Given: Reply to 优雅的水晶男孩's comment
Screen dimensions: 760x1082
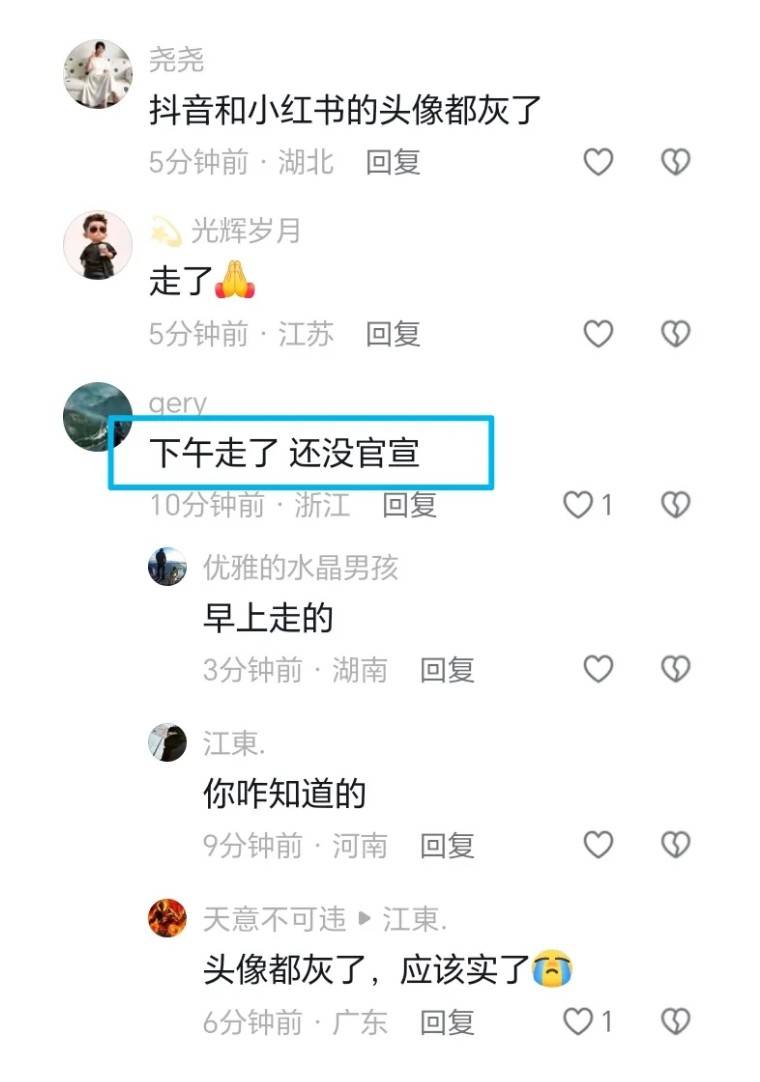Looking at the screenshot, I should 446,670.
